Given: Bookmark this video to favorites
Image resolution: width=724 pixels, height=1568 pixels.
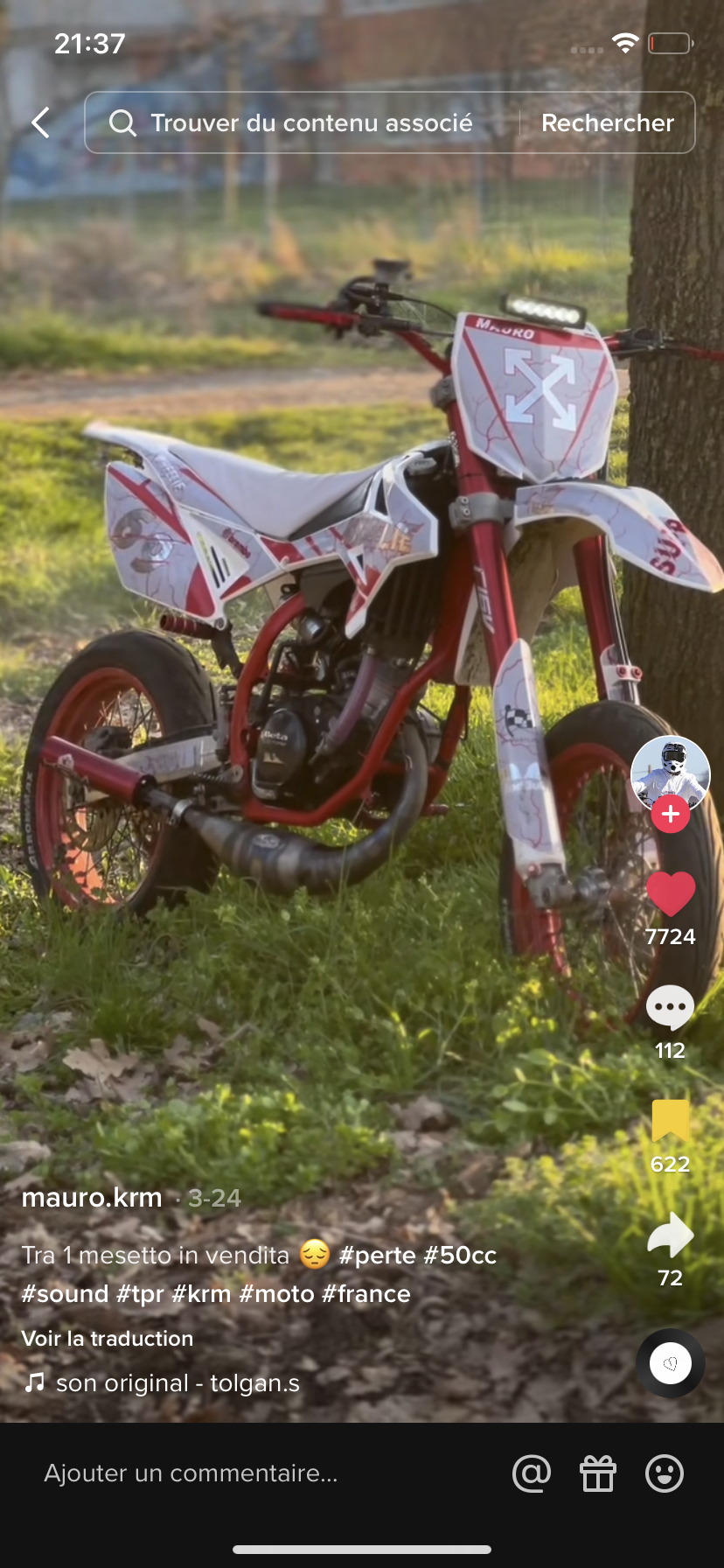Looking at the screenshot, I should coord(671,1122).
